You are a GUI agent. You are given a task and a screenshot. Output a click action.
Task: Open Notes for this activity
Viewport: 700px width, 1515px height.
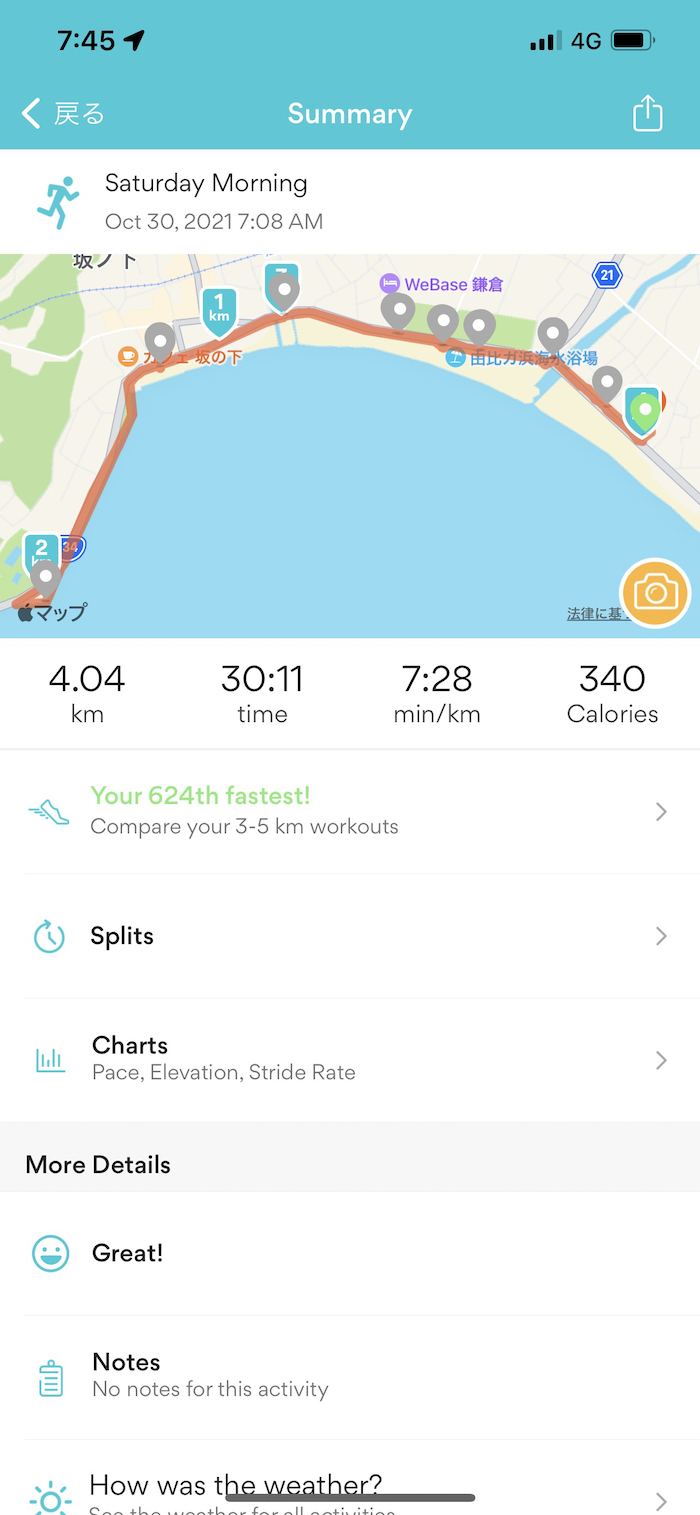[x=350, y=1376]
